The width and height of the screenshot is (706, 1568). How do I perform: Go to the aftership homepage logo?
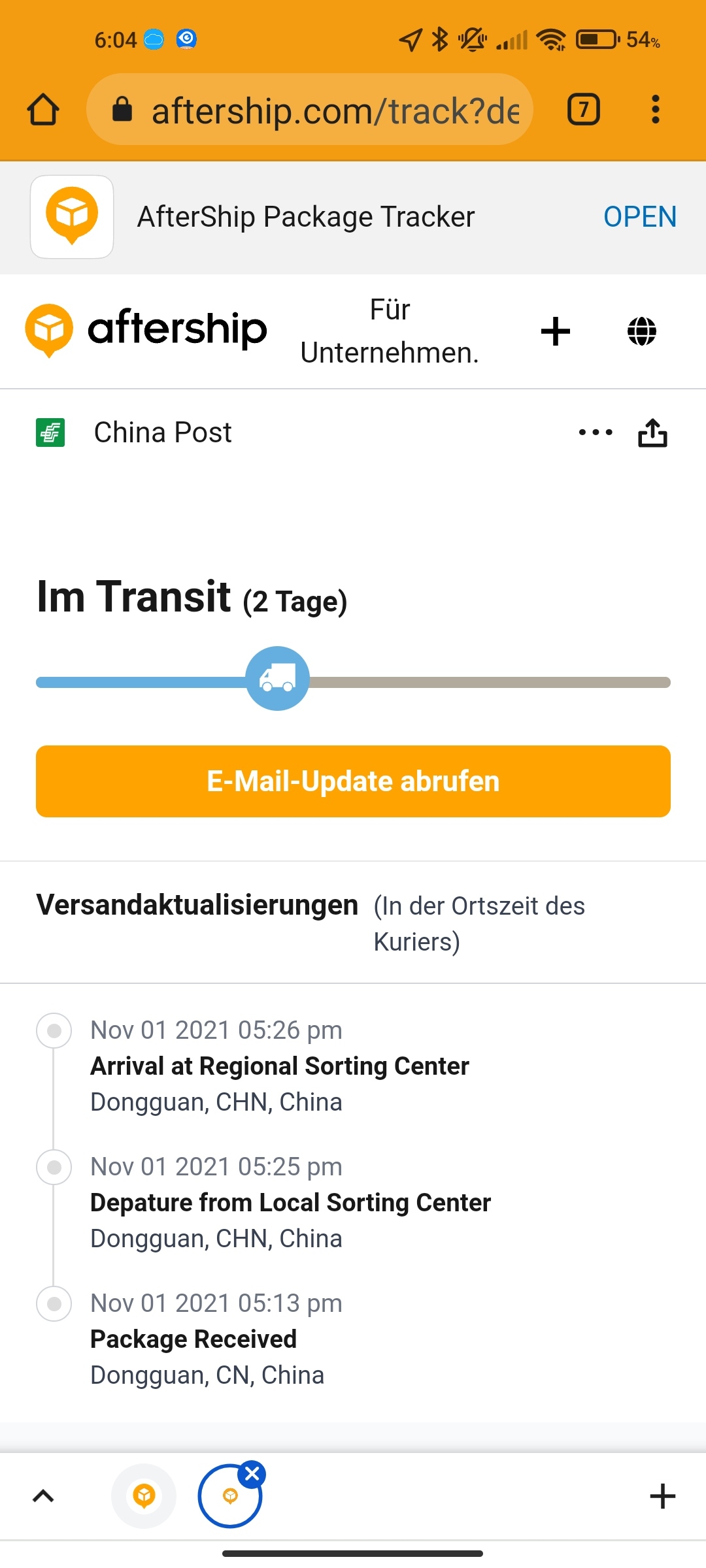pyautogui.click(x=146, y=329)
